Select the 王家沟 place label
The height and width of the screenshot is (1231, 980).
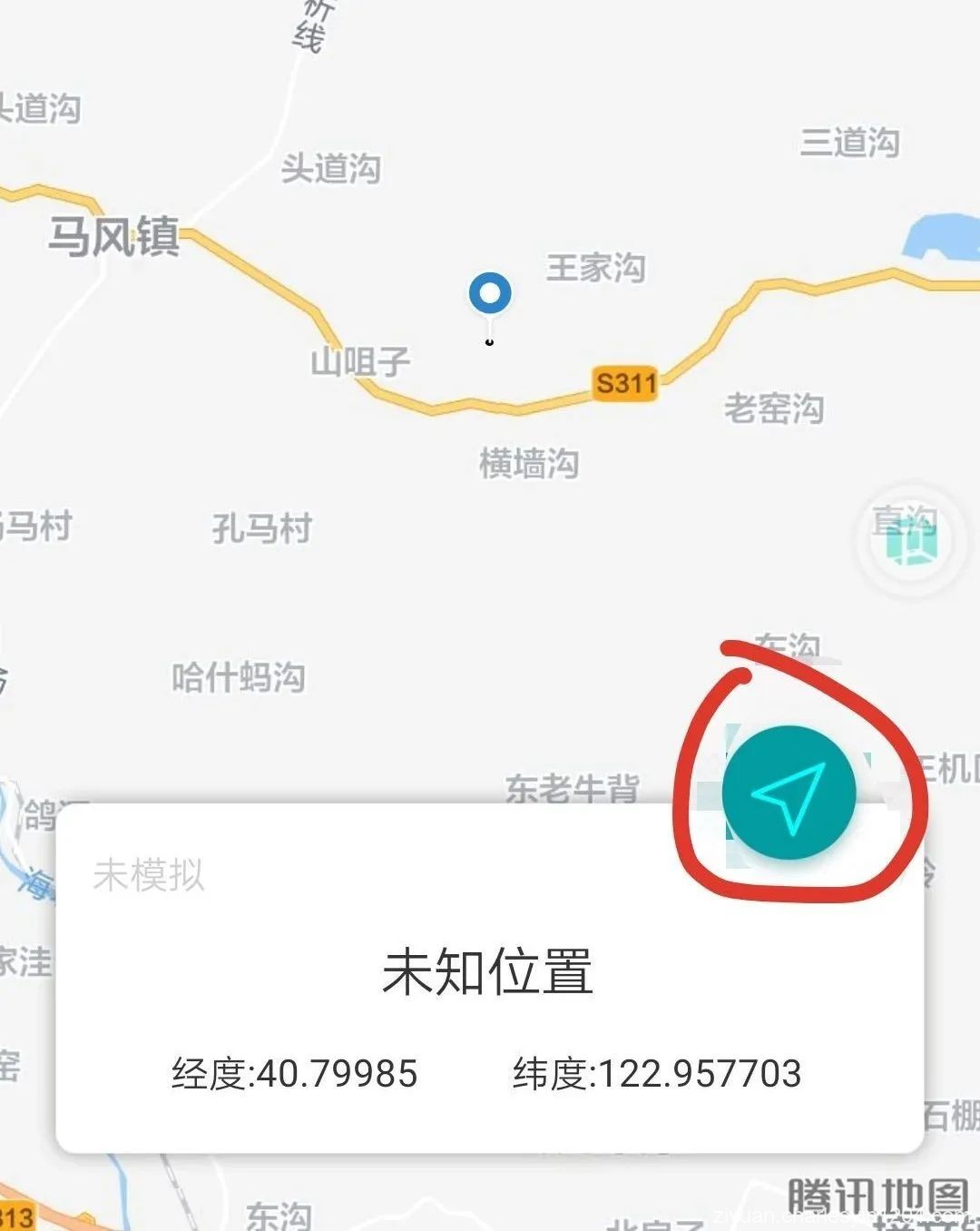coord(595,267)
